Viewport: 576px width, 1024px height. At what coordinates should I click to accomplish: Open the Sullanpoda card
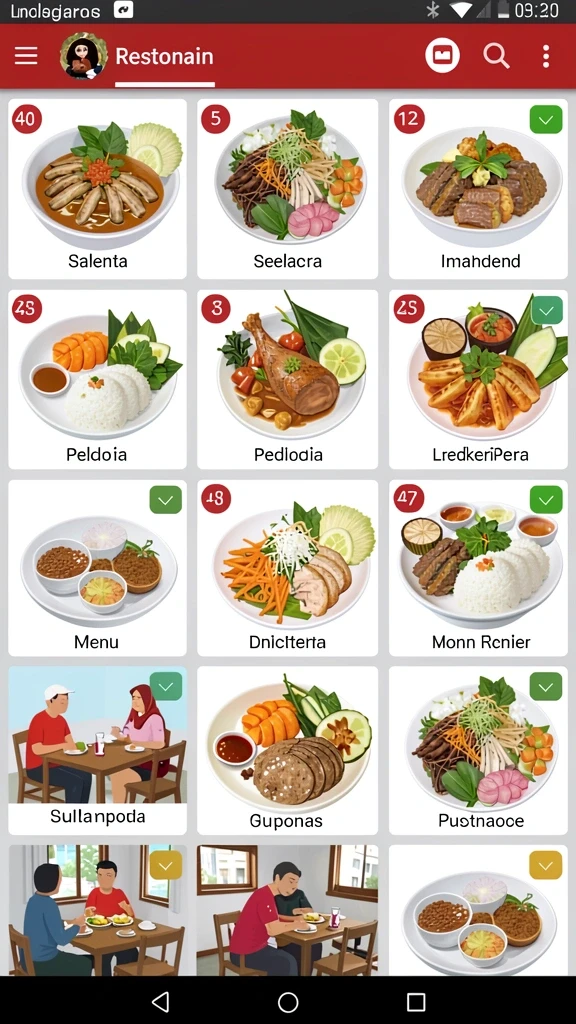[x=97, y=750]
